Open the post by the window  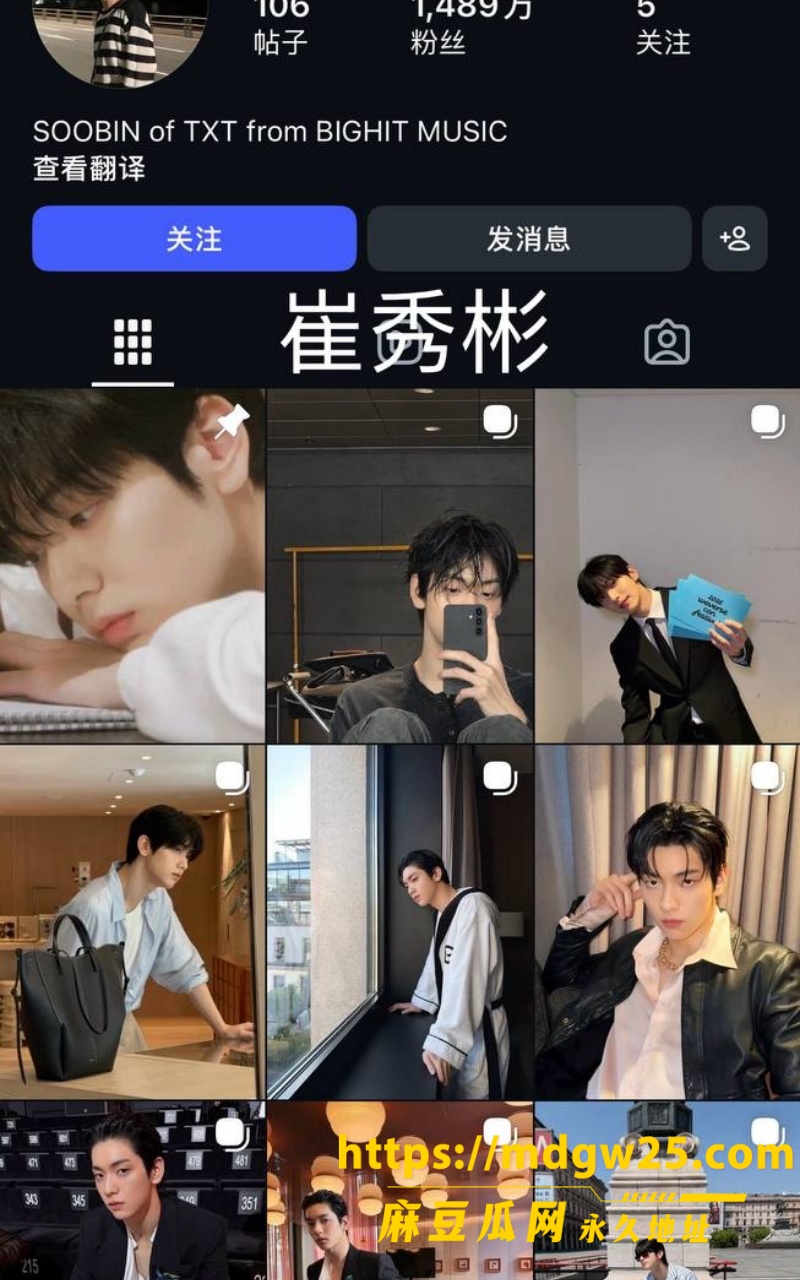[x=400, y=922]
